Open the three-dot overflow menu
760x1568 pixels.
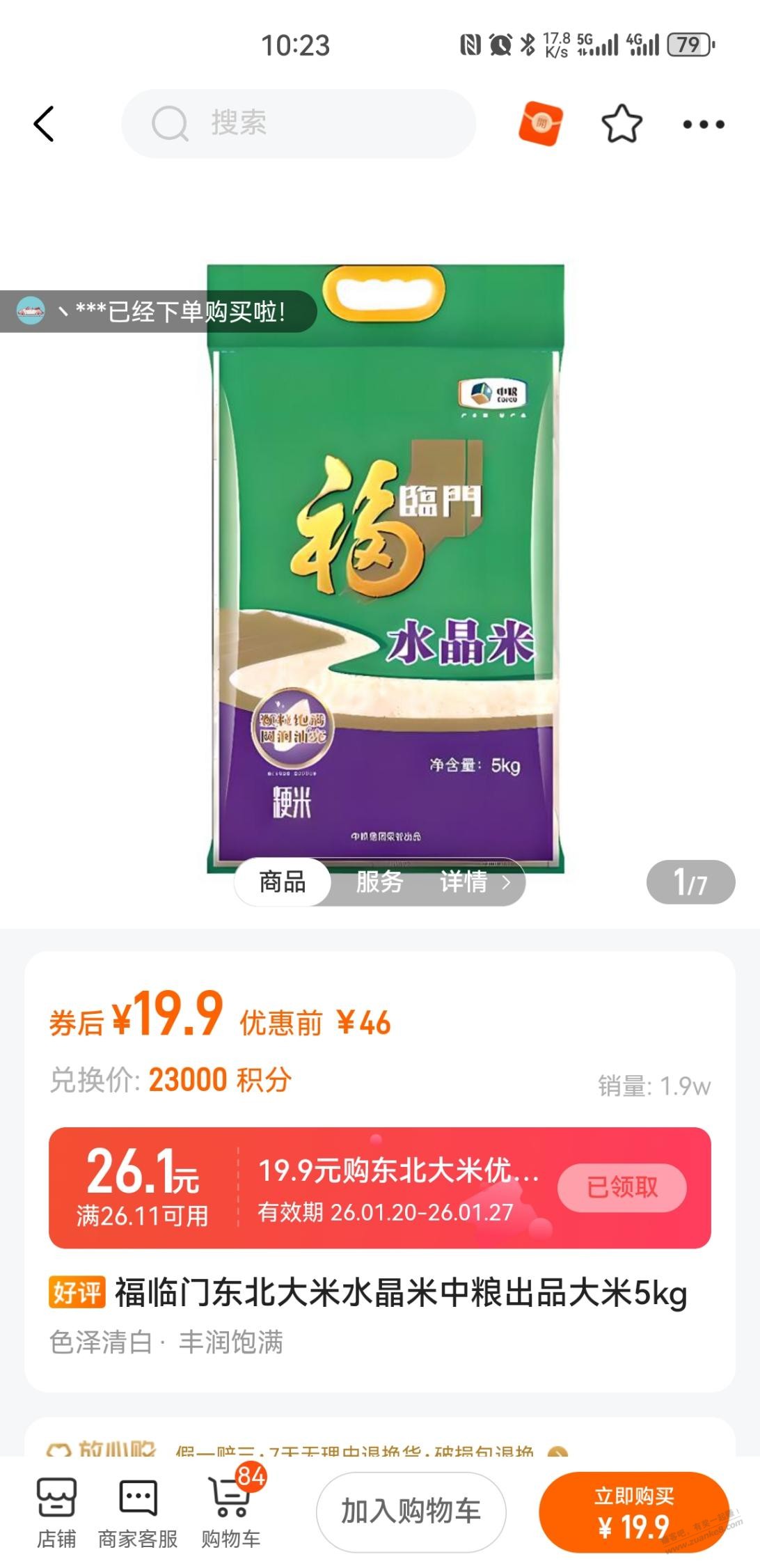pyautogui.click(x=703, y=125)
